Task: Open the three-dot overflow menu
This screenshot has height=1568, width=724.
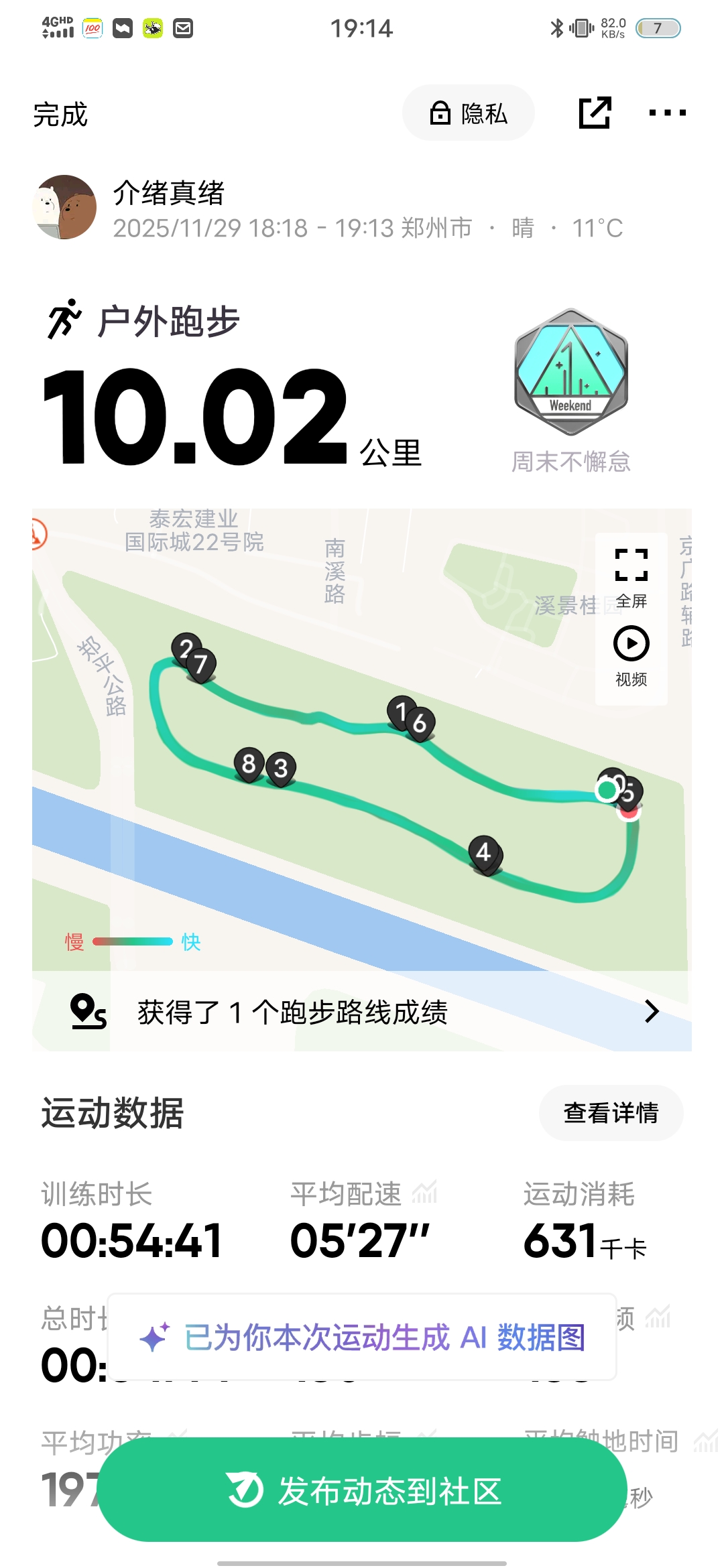Action: [667, 113]
